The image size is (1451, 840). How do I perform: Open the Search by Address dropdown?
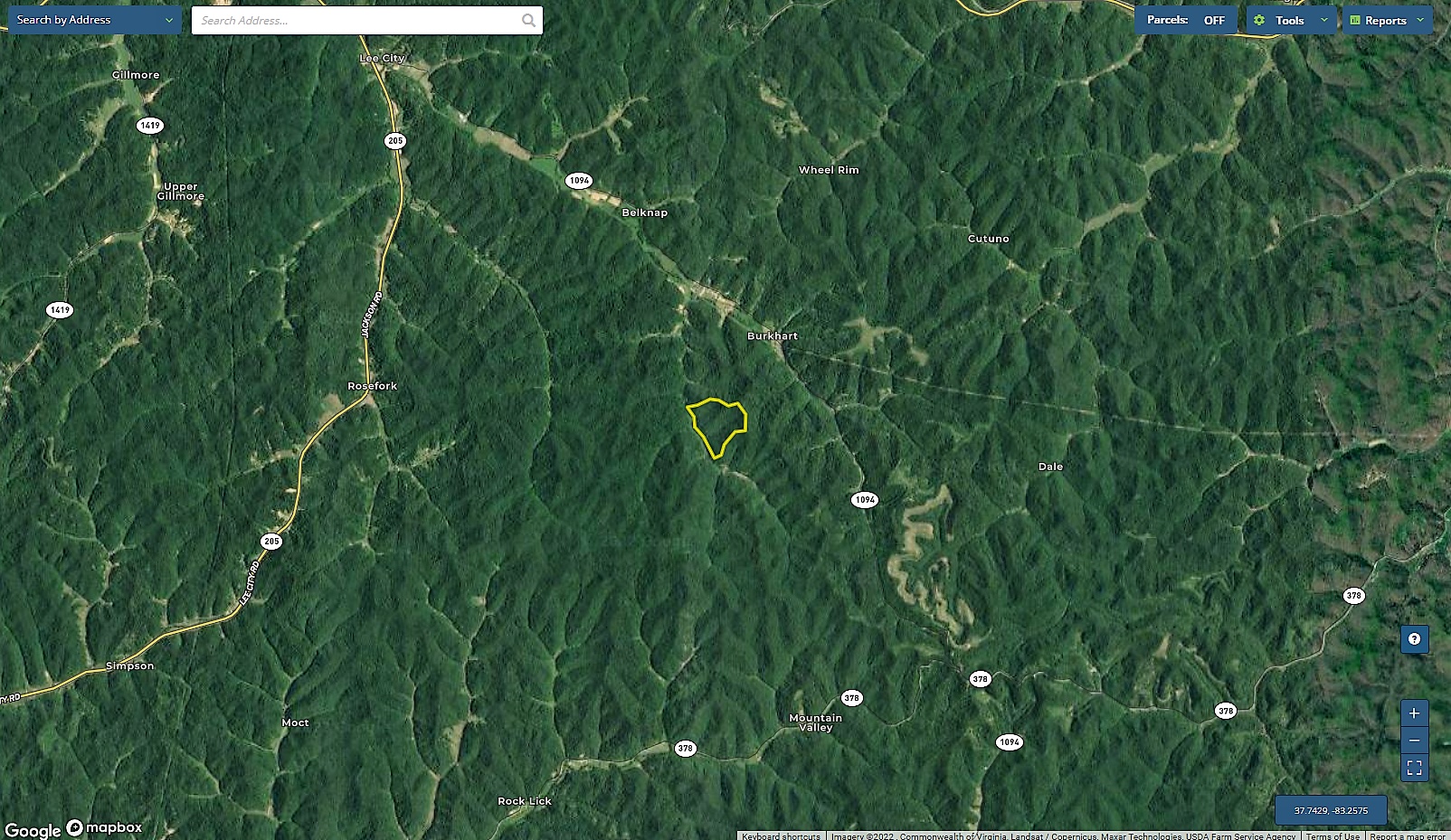[x=94, y=20]
